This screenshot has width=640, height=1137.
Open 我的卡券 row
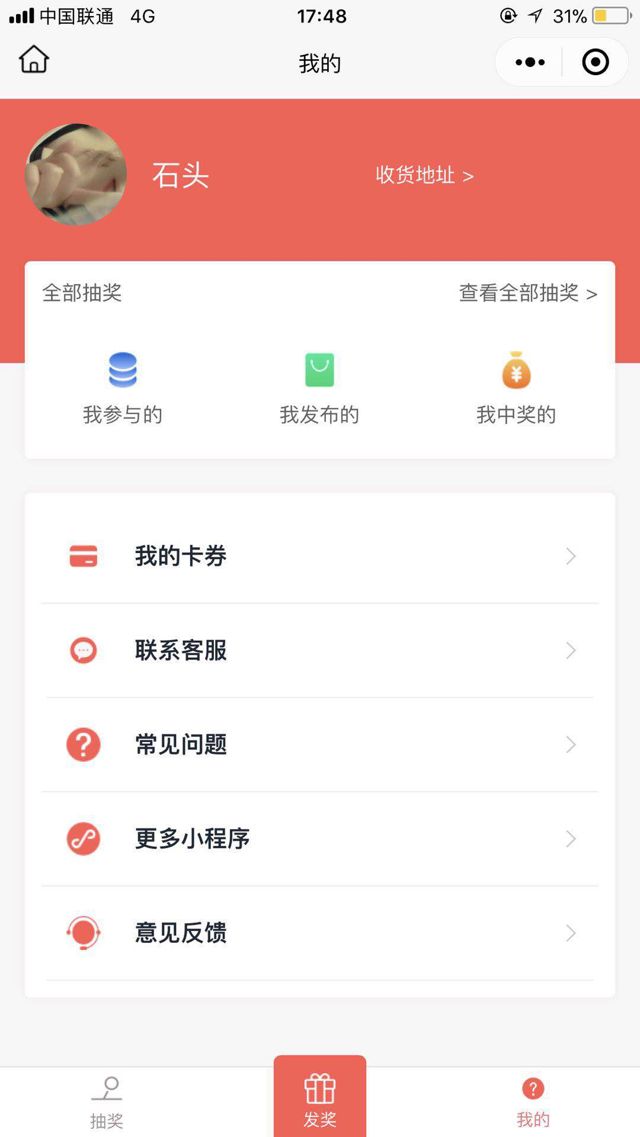[320, 556]
